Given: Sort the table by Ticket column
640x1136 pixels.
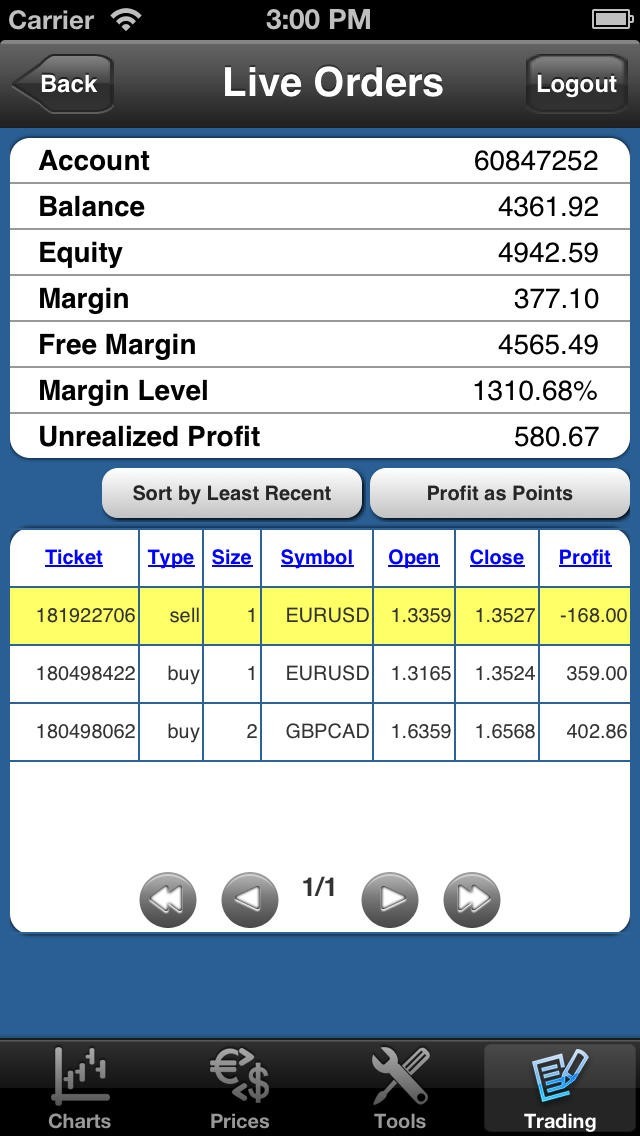Looking at the screenshot, I should point(74,557).
